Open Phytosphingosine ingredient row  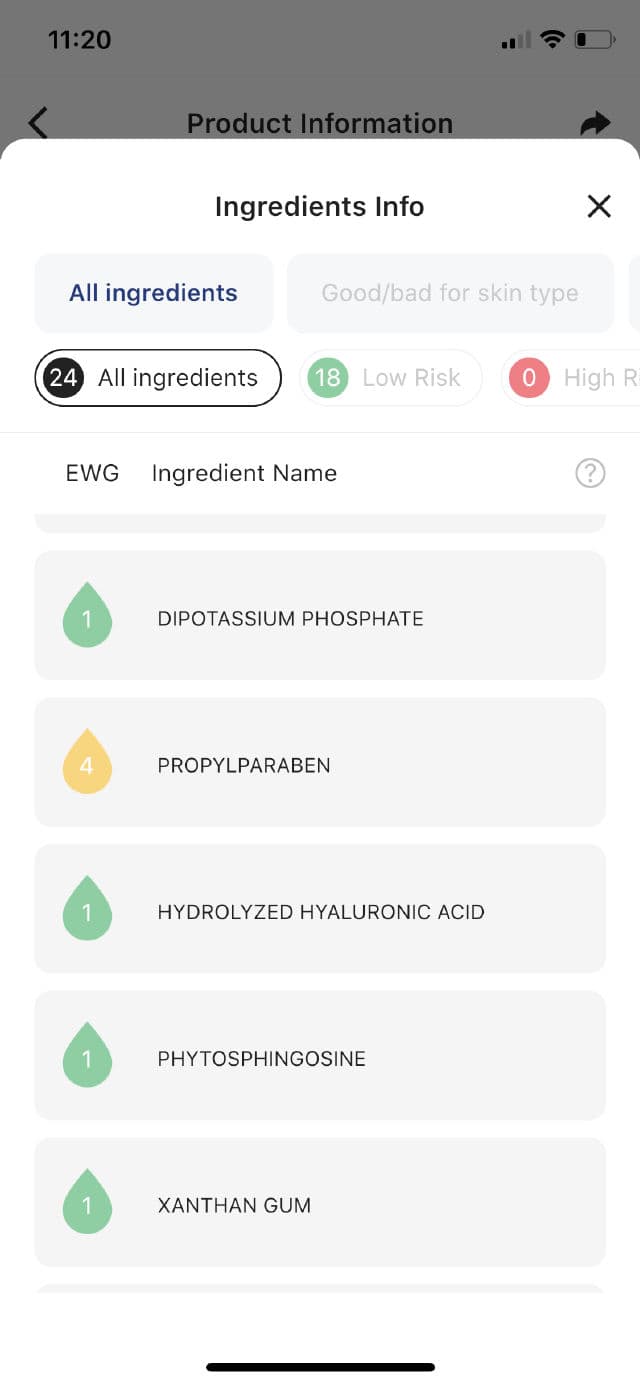(320, 1056)
